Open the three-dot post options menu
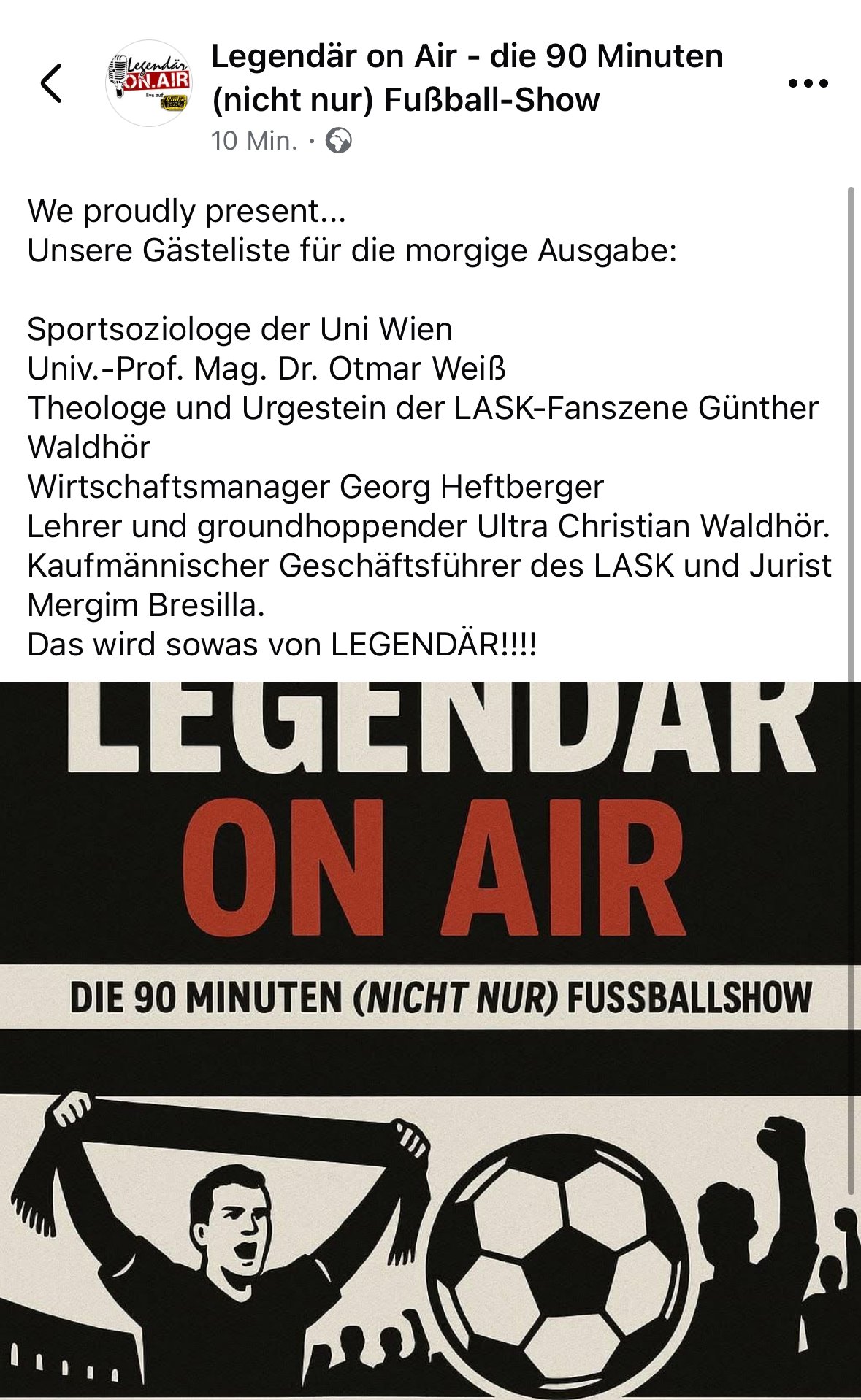The image size is (861, 1400). pyautogui.click(x=808, y=83)
